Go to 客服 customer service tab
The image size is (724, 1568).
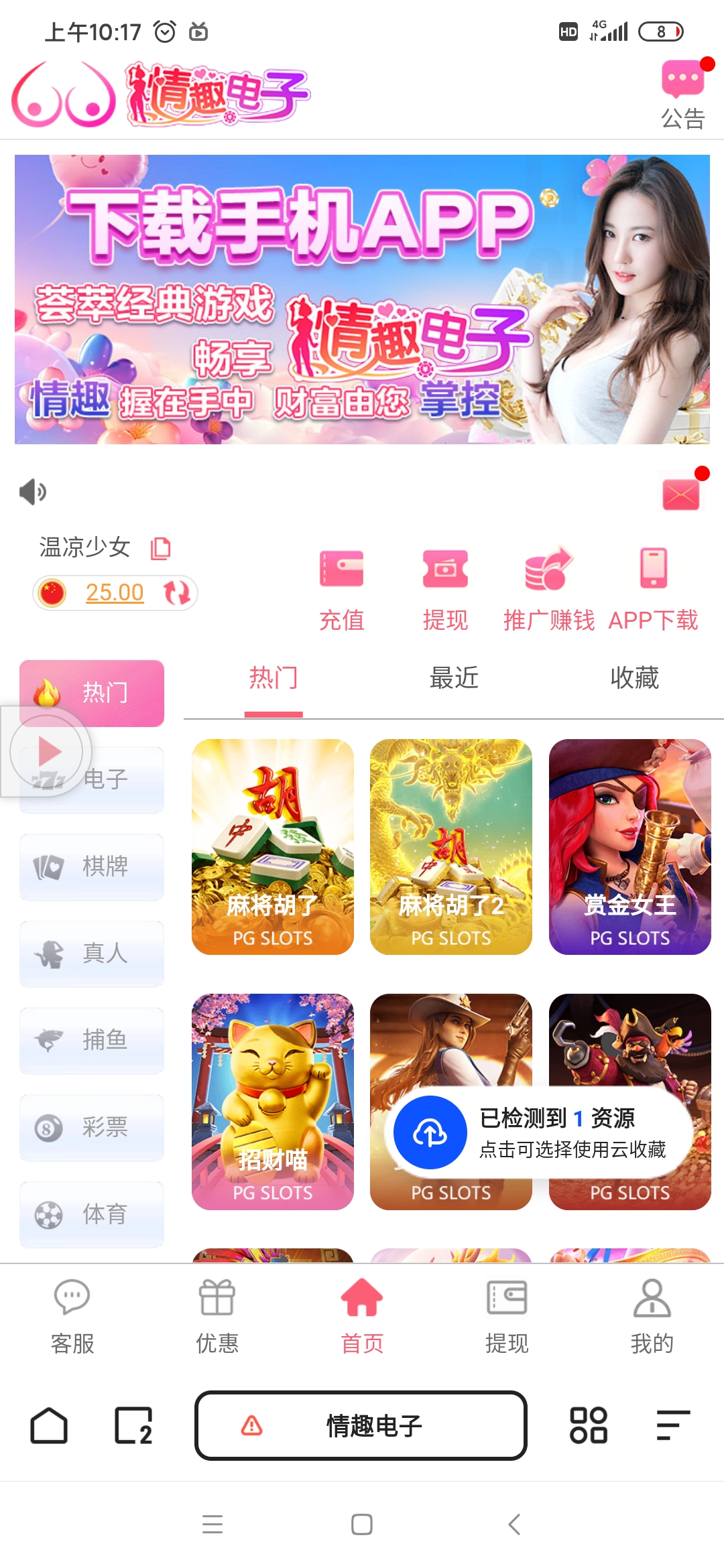pos(72,1316)
